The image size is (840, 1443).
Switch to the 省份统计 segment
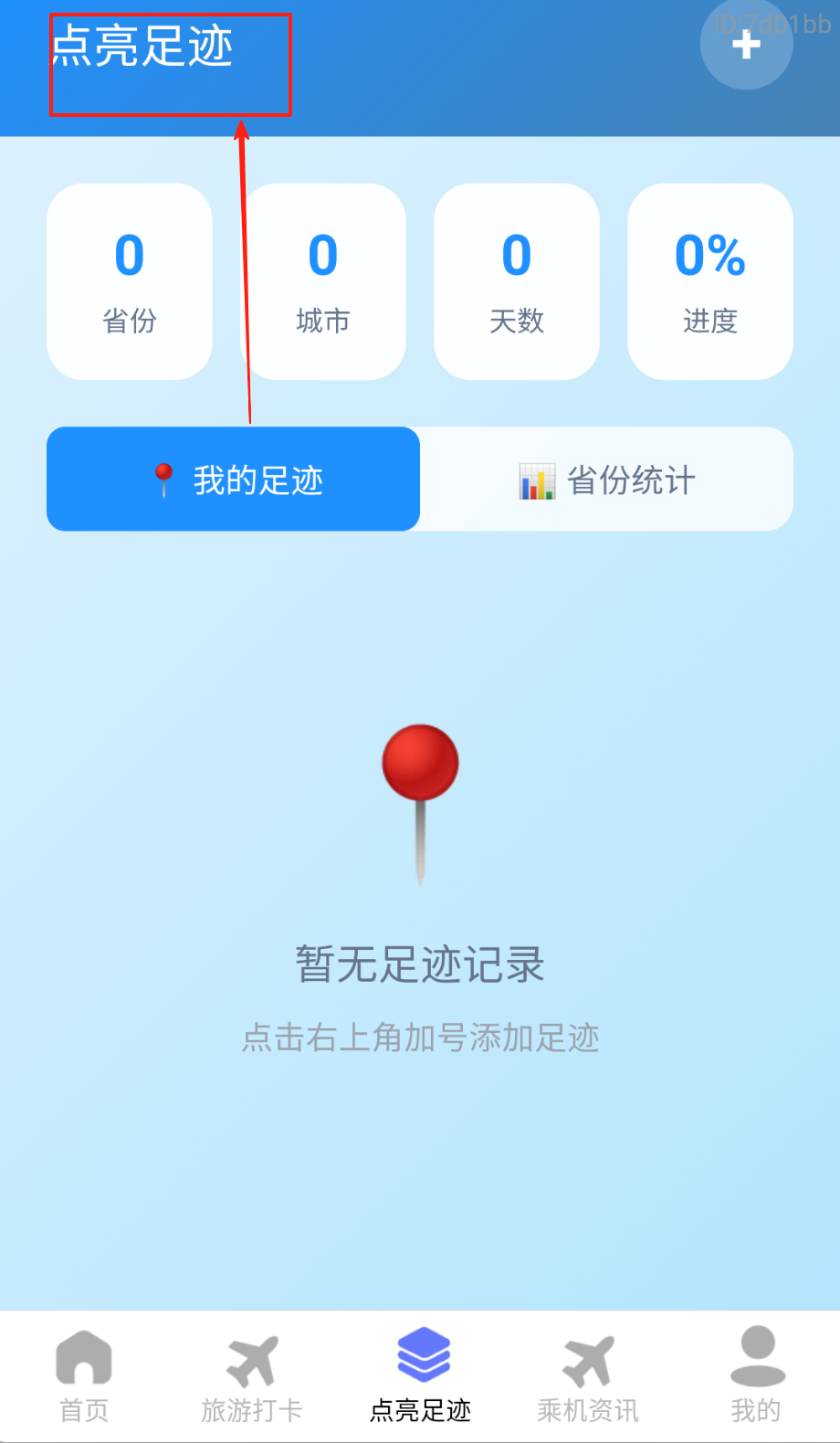607,479
